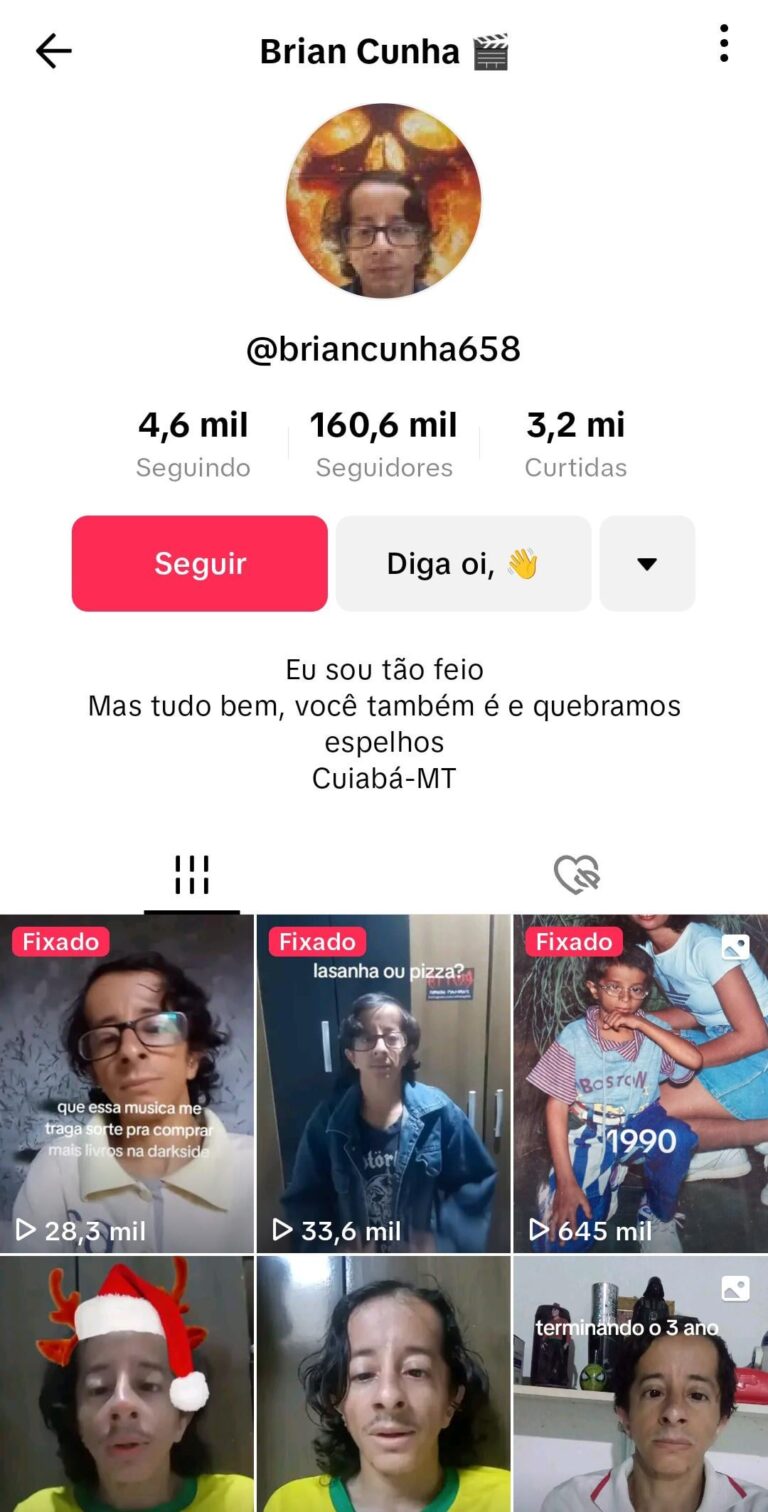Switch to the videos grid tab
Viewport: 768px width, 1512px height.
(x=192, y=875)
